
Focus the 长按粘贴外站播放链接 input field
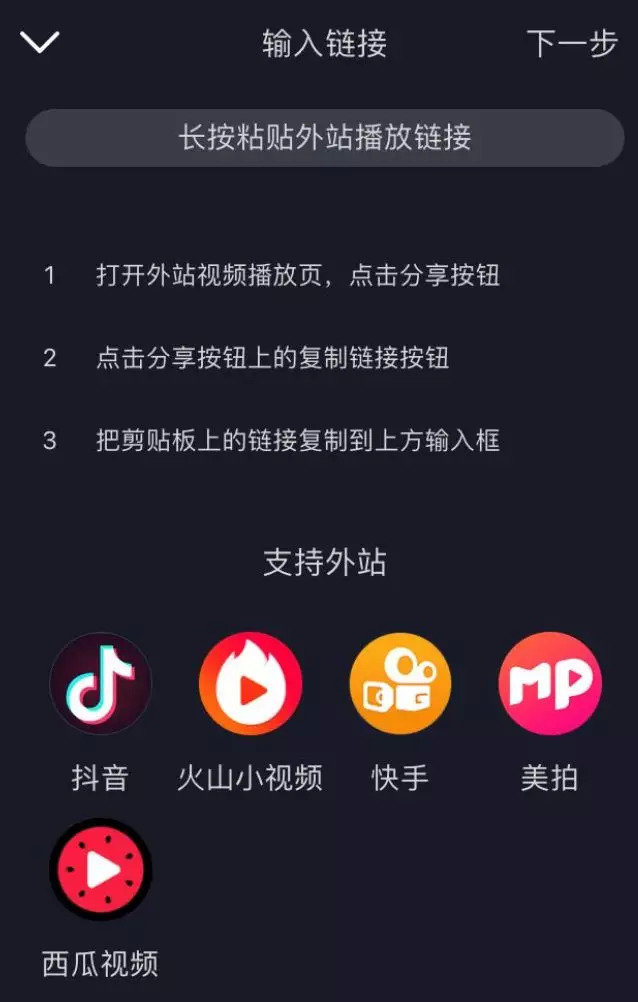tap(325, 137)
